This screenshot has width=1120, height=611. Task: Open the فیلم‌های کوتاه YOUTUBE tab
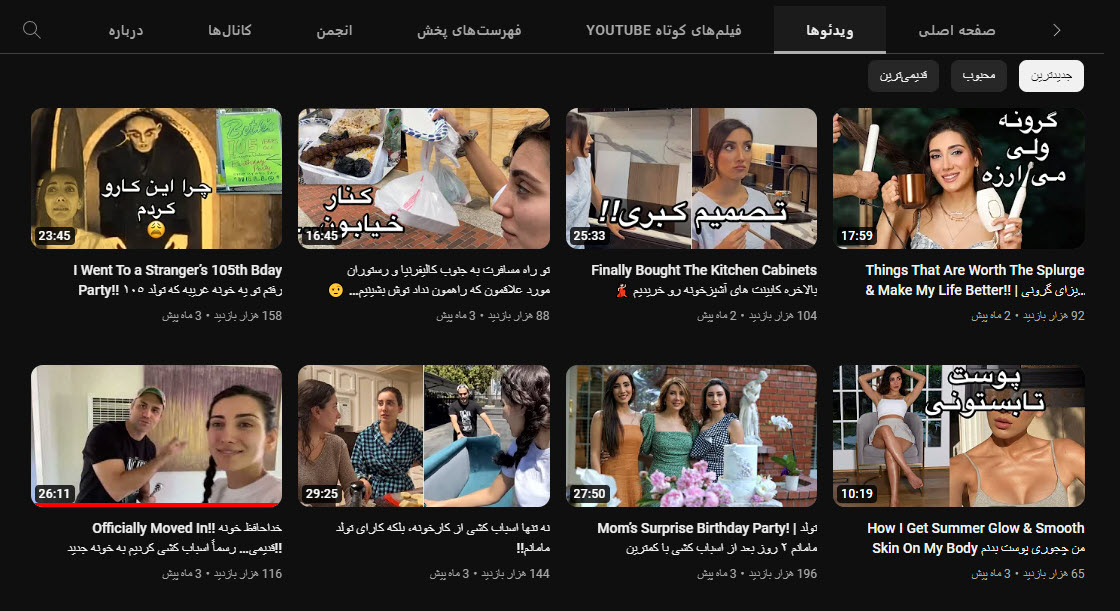coord(663,31)
